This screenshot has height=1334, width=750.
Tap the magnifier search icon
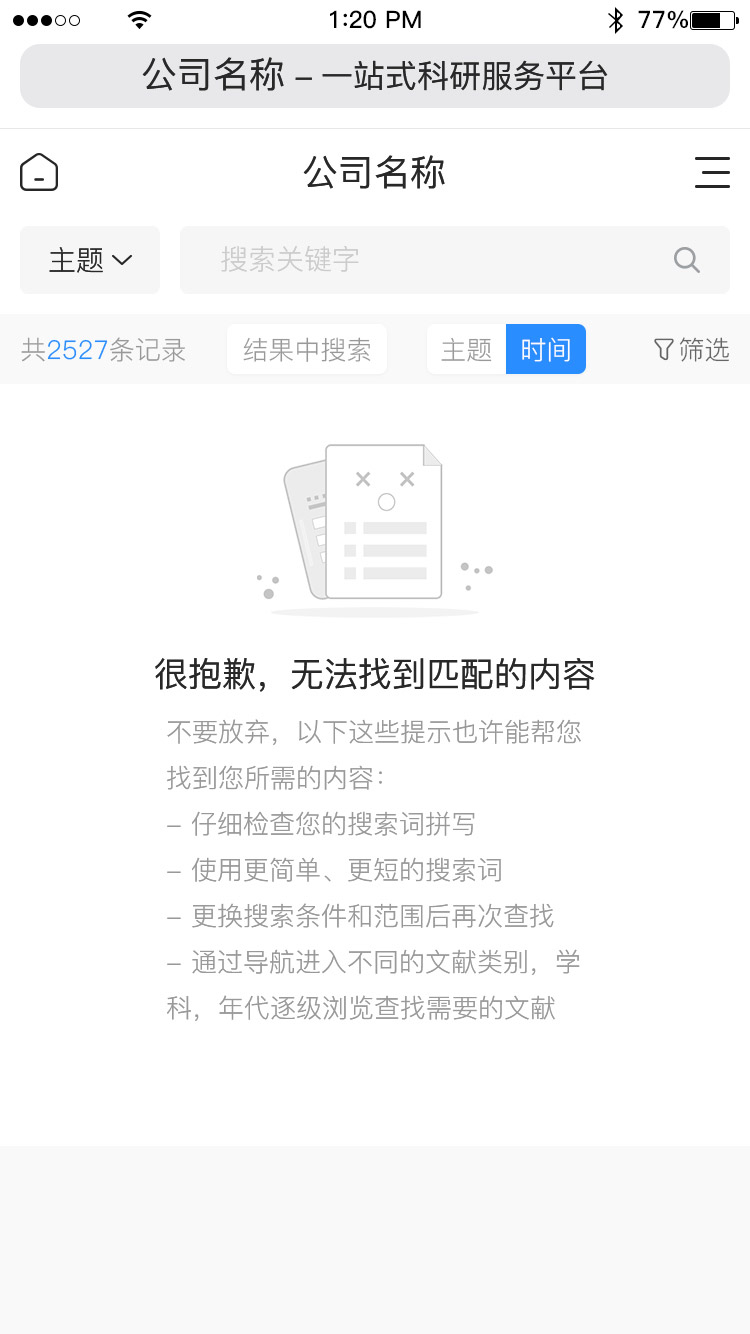point(687,260)
